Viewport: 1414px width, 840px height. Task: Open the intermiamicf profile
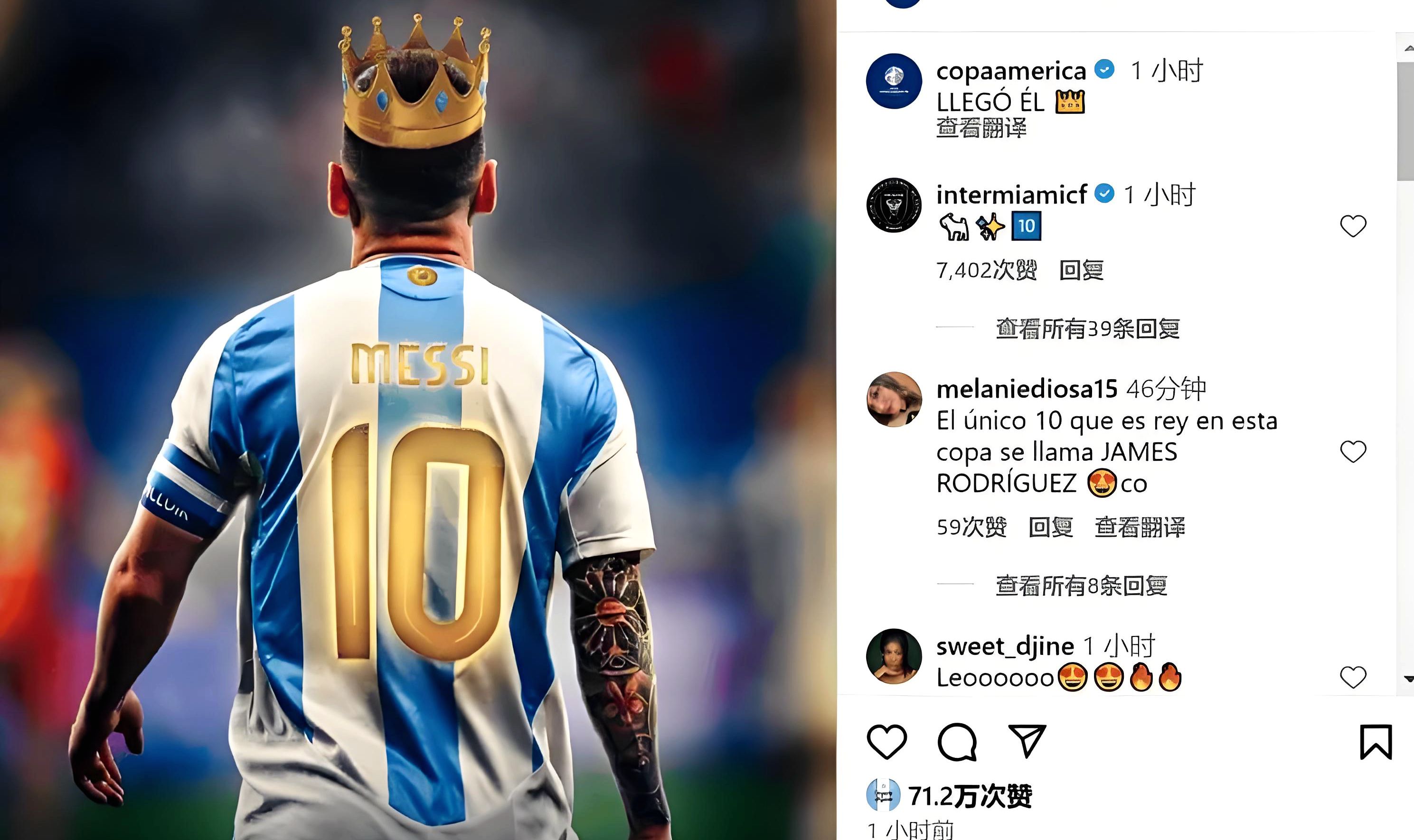(x=1011, y=195)
